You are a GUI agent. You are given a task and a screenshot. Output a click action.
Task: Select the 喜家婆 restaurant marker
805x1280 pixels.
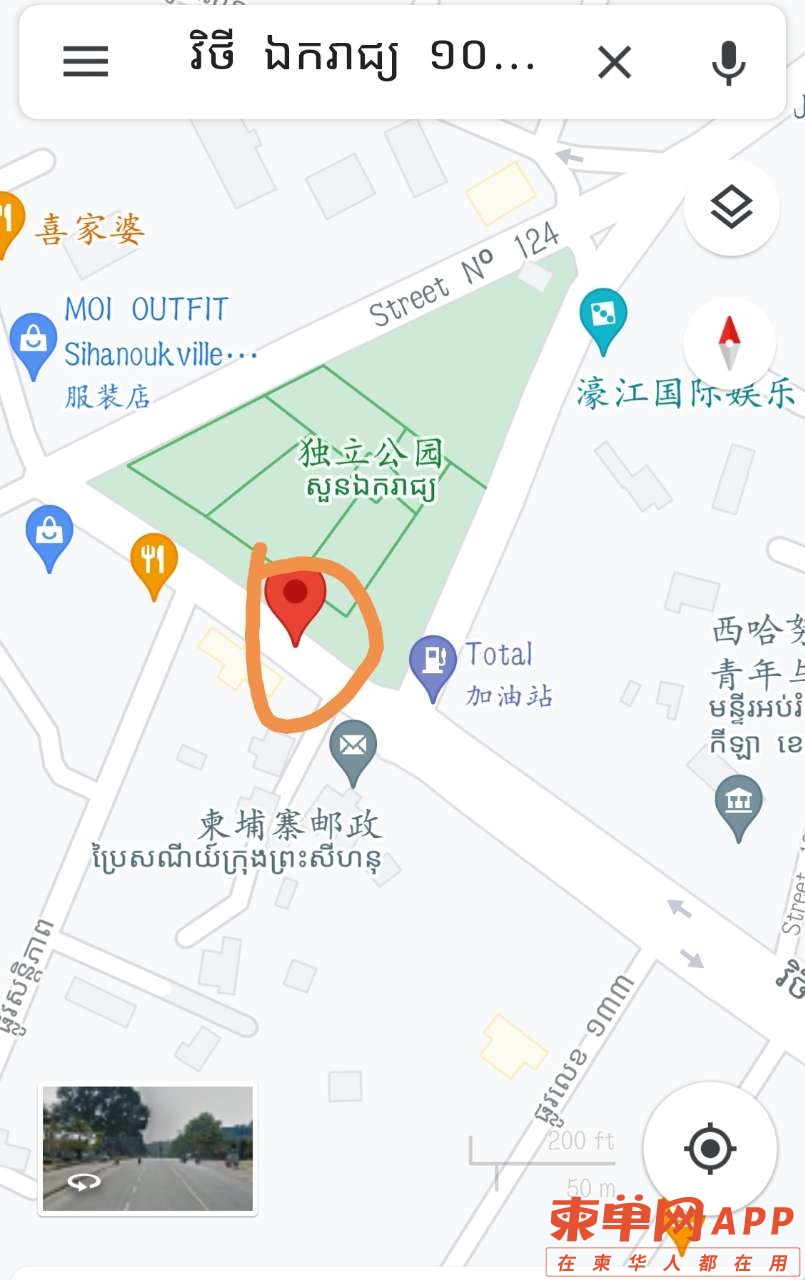(8, 222)
